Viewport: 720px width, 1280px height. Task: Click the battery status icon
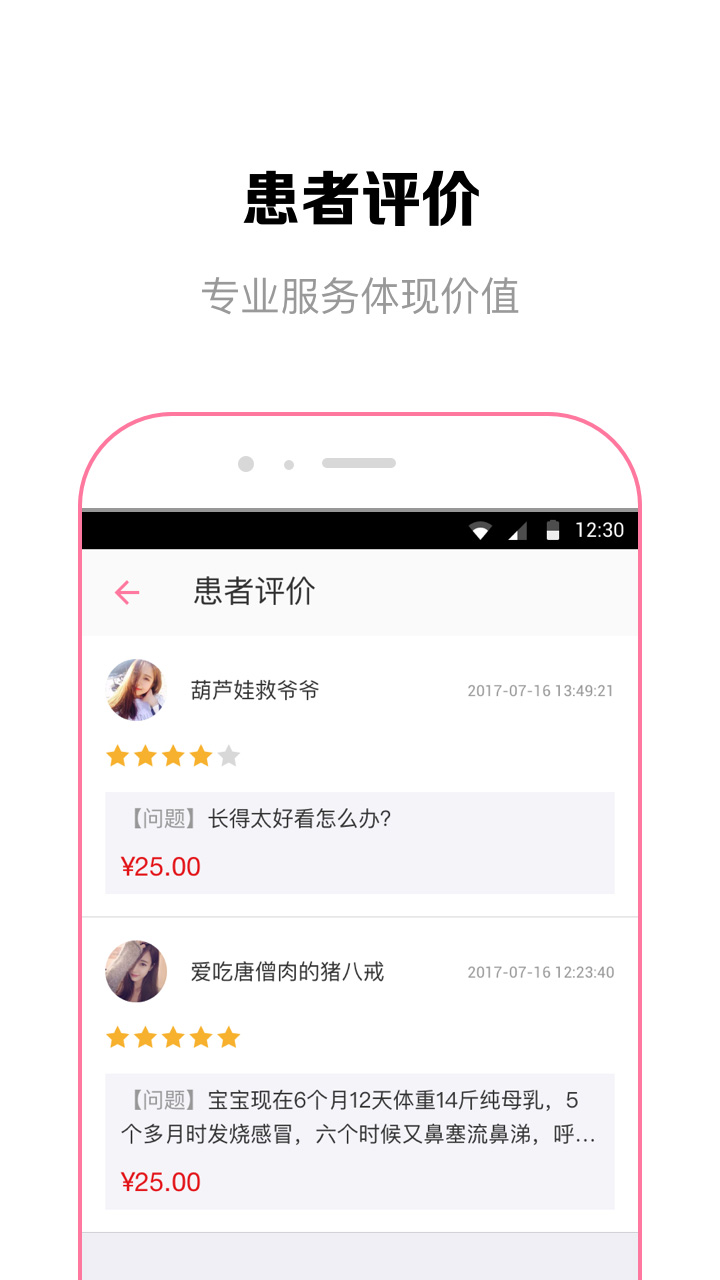pos(554,530)
